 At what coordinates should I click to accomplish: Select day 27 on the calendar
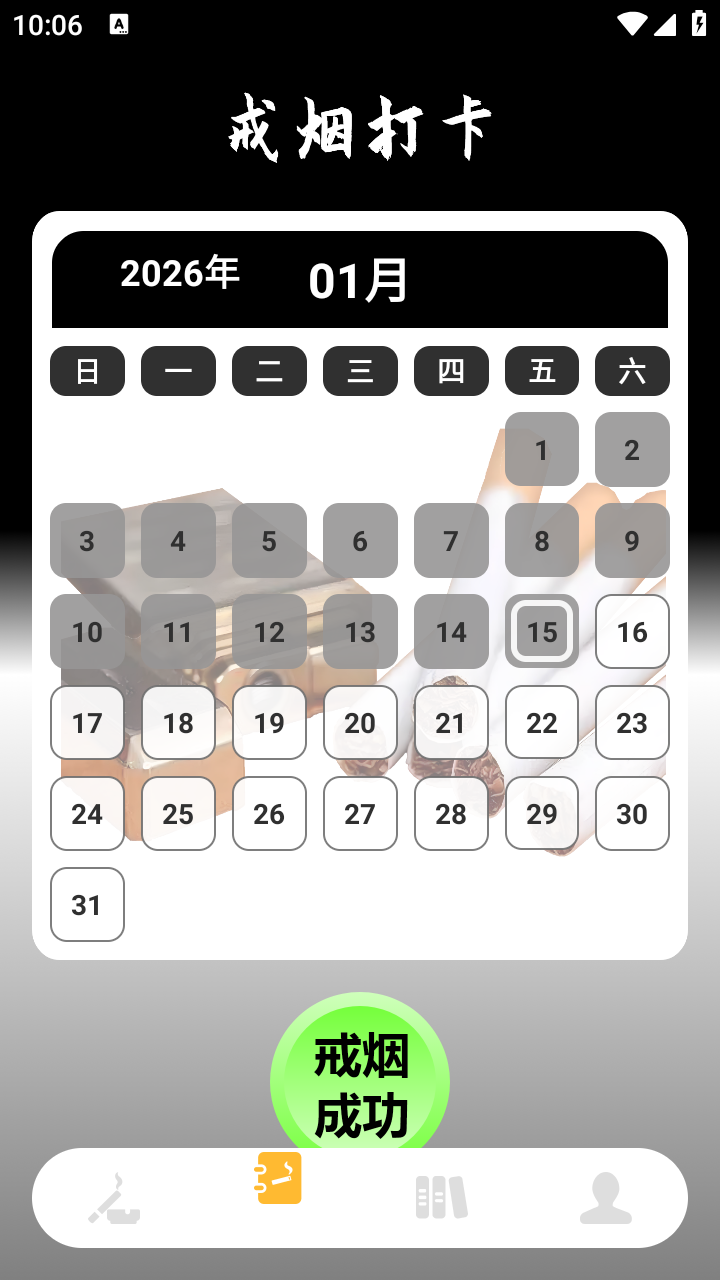(360, 813)
